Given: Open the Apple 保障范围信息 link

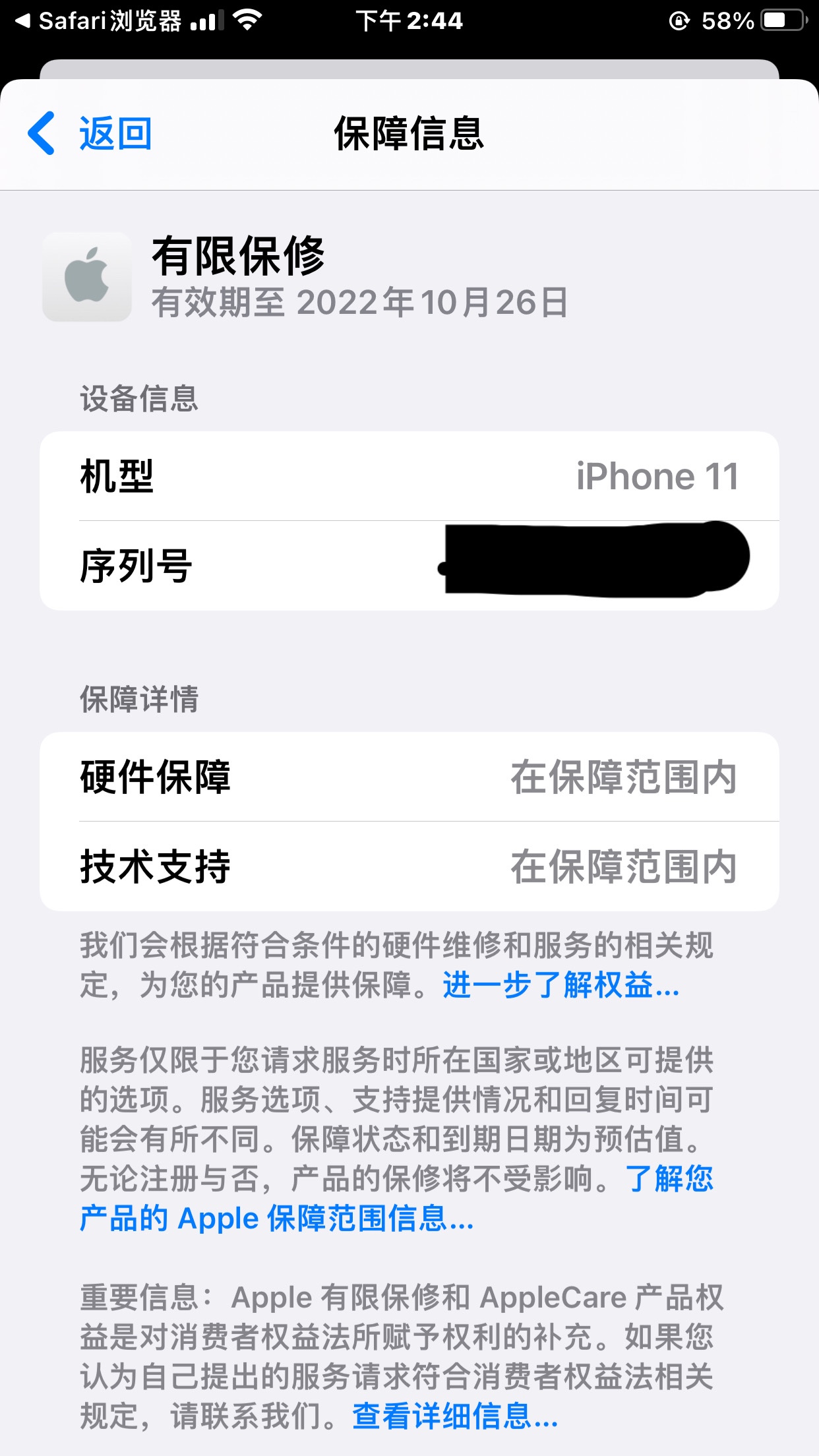Looking at the screenshot, I should (277, 1219).
